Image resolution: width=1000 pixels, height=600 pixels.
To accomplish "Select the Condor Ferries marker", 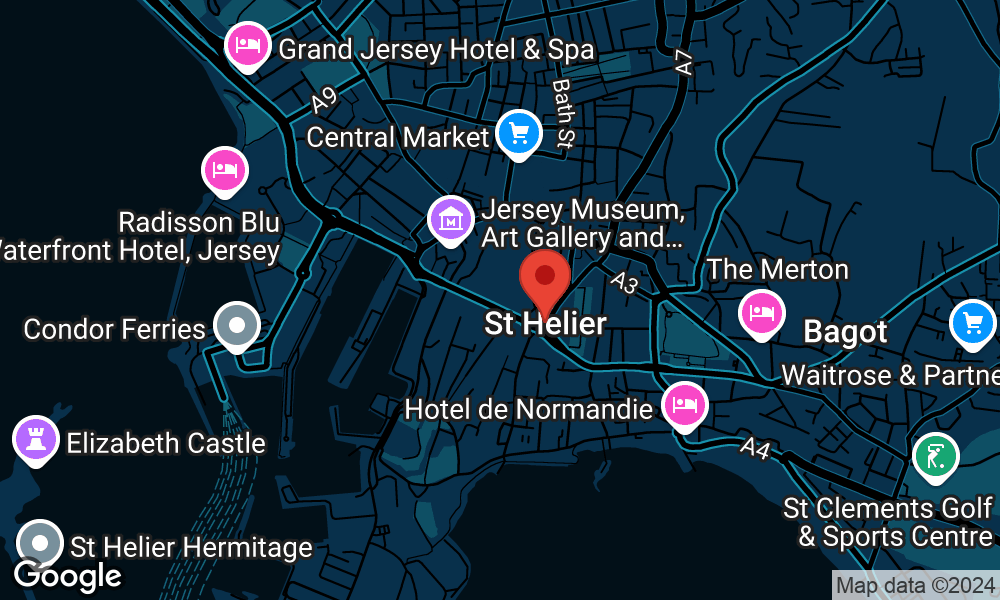I will click(x=238, y=325).
